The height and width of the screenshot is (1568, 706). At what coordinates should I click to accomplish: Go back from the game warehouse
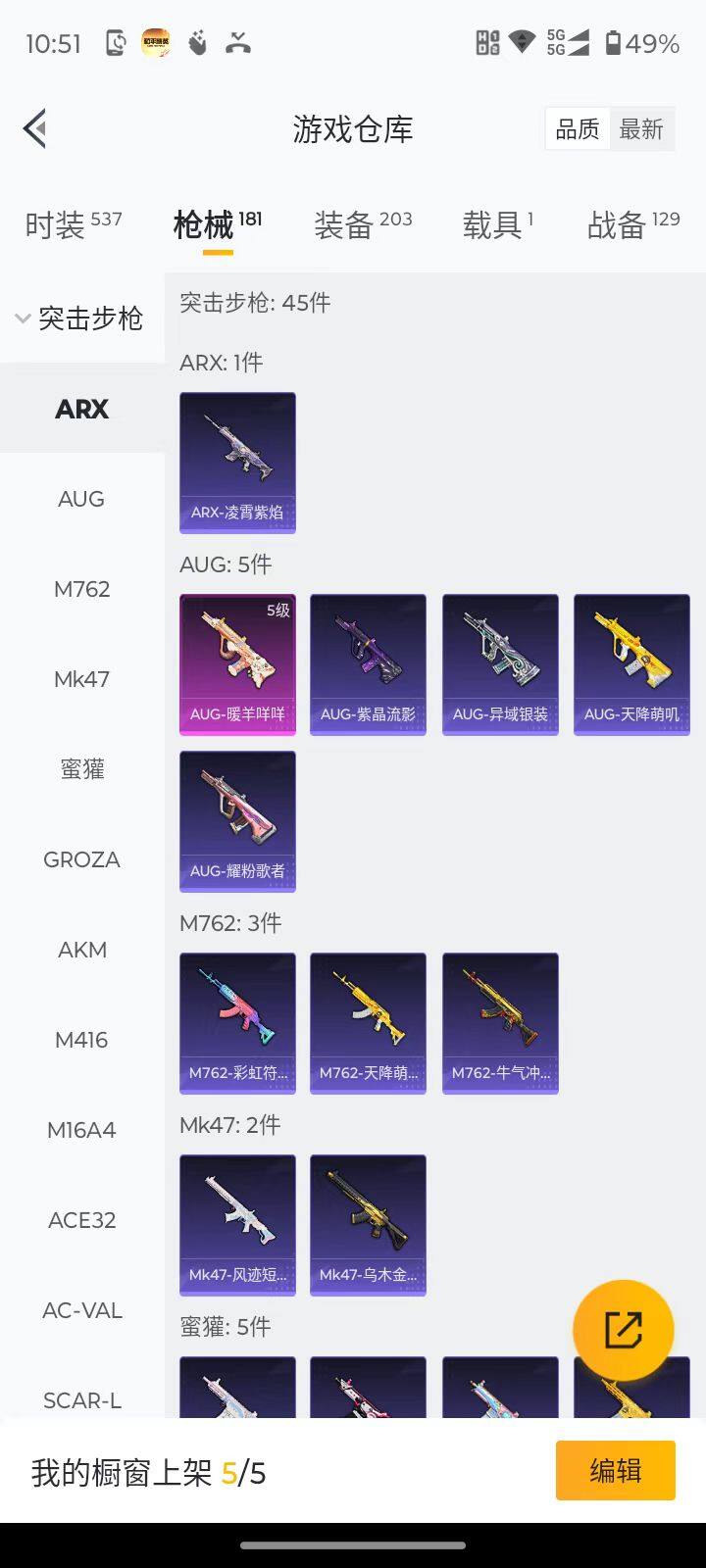(35, 128)
